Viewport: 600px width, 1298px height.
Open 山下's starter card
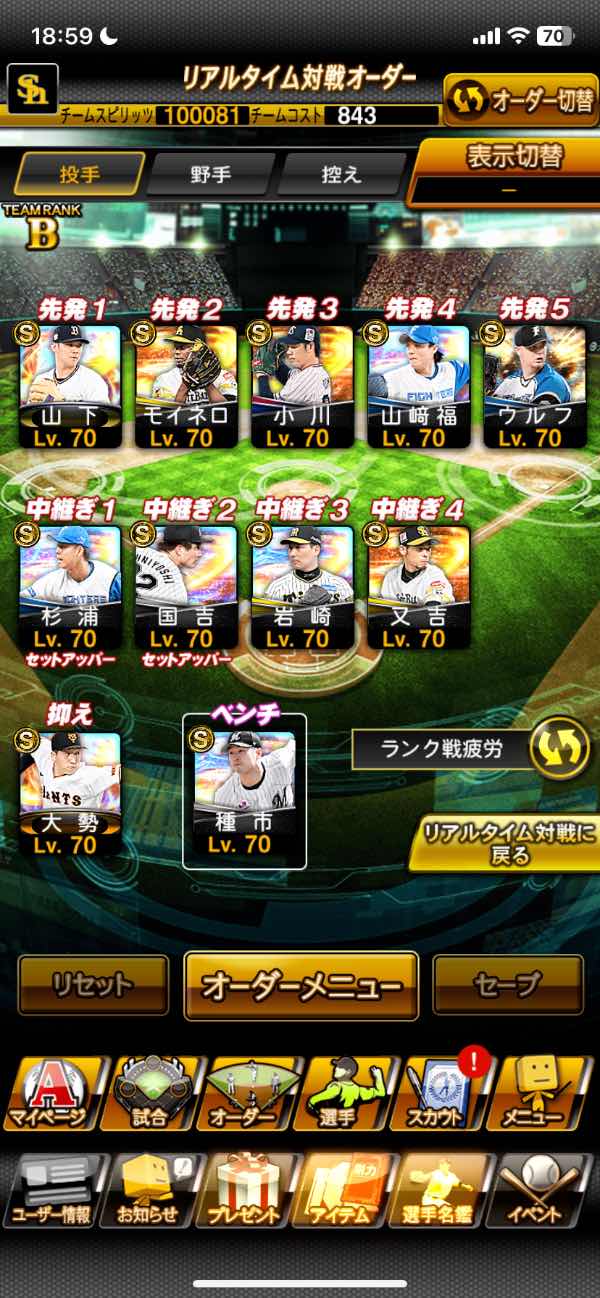[x=71, y=385]
